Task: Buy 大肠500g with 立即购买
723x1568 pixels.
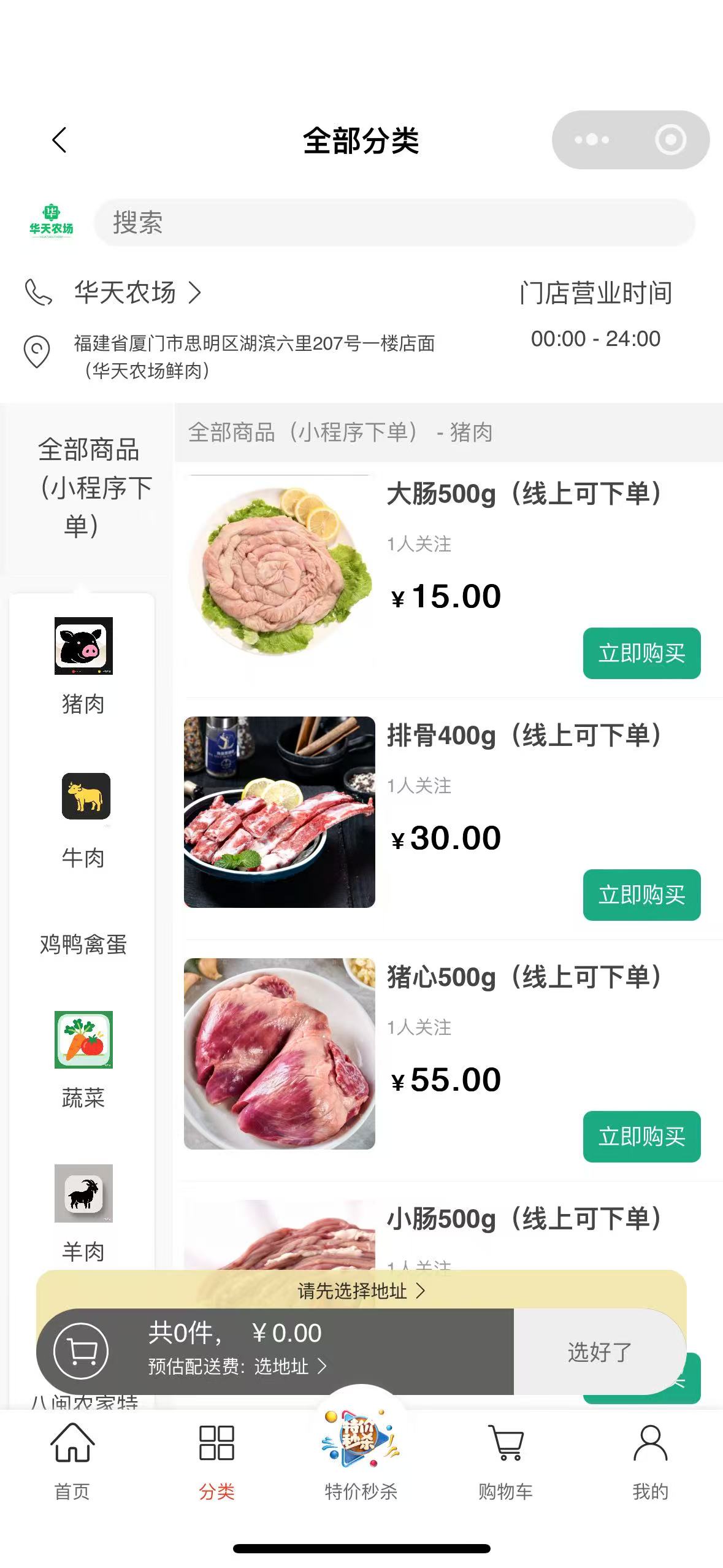Action: [641, 653]
